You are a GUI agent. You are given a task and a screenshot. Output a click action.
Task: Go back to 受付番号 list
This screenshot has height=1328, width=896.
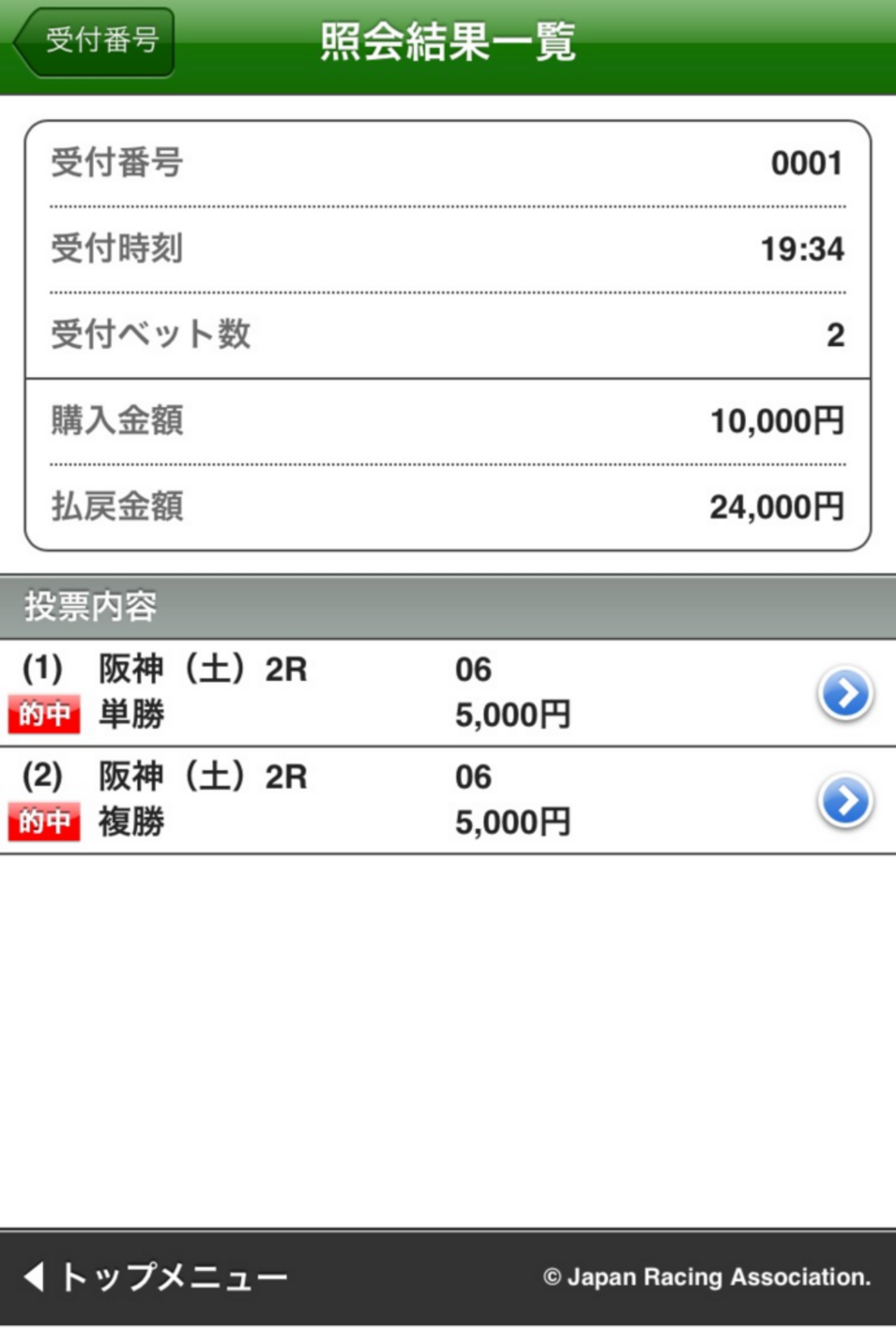[x=95, y=41]
